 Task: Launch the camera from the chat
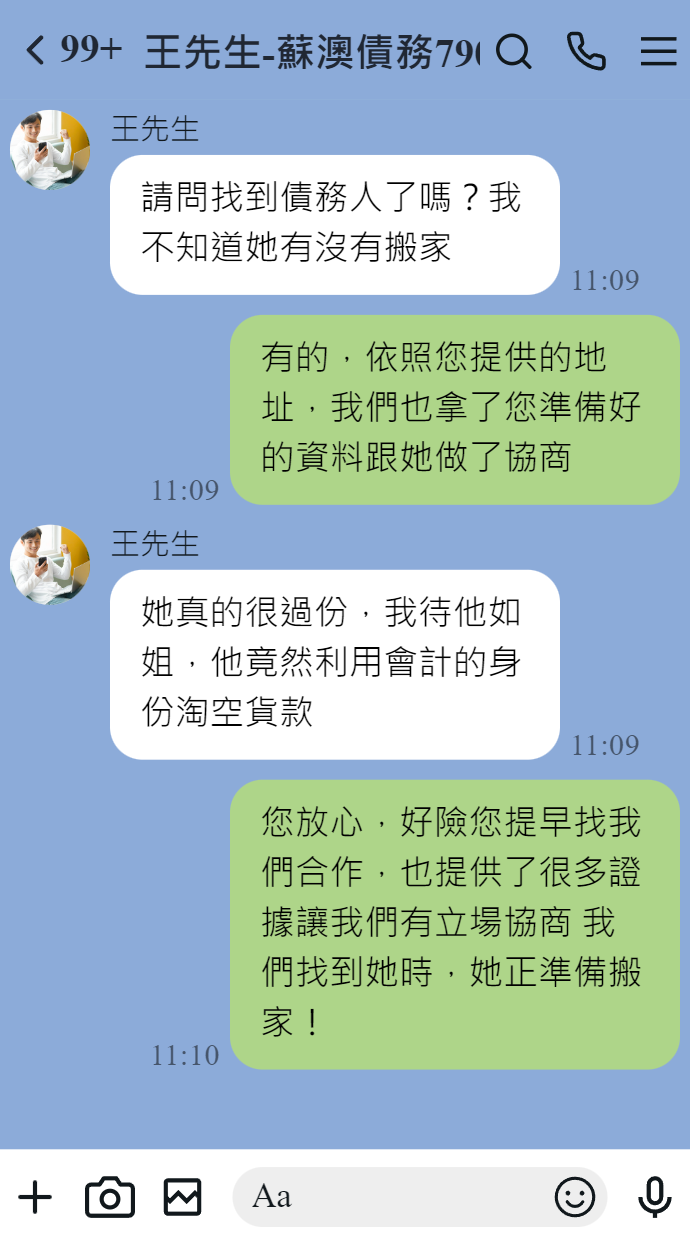[109, 1197]
